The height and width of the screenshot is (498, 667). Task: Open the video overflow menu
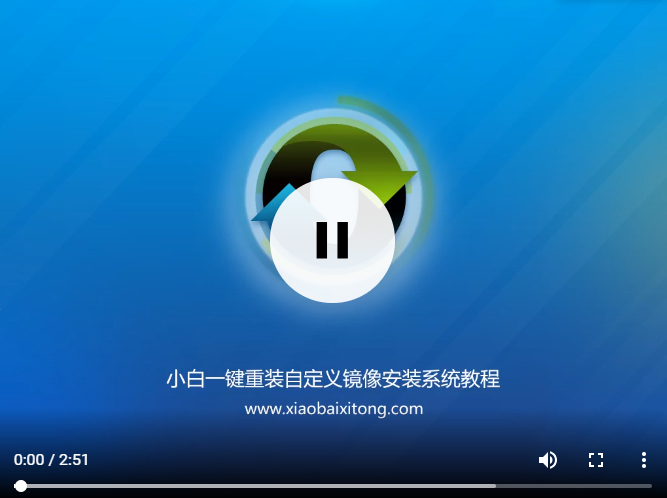(x=644, y=460)
